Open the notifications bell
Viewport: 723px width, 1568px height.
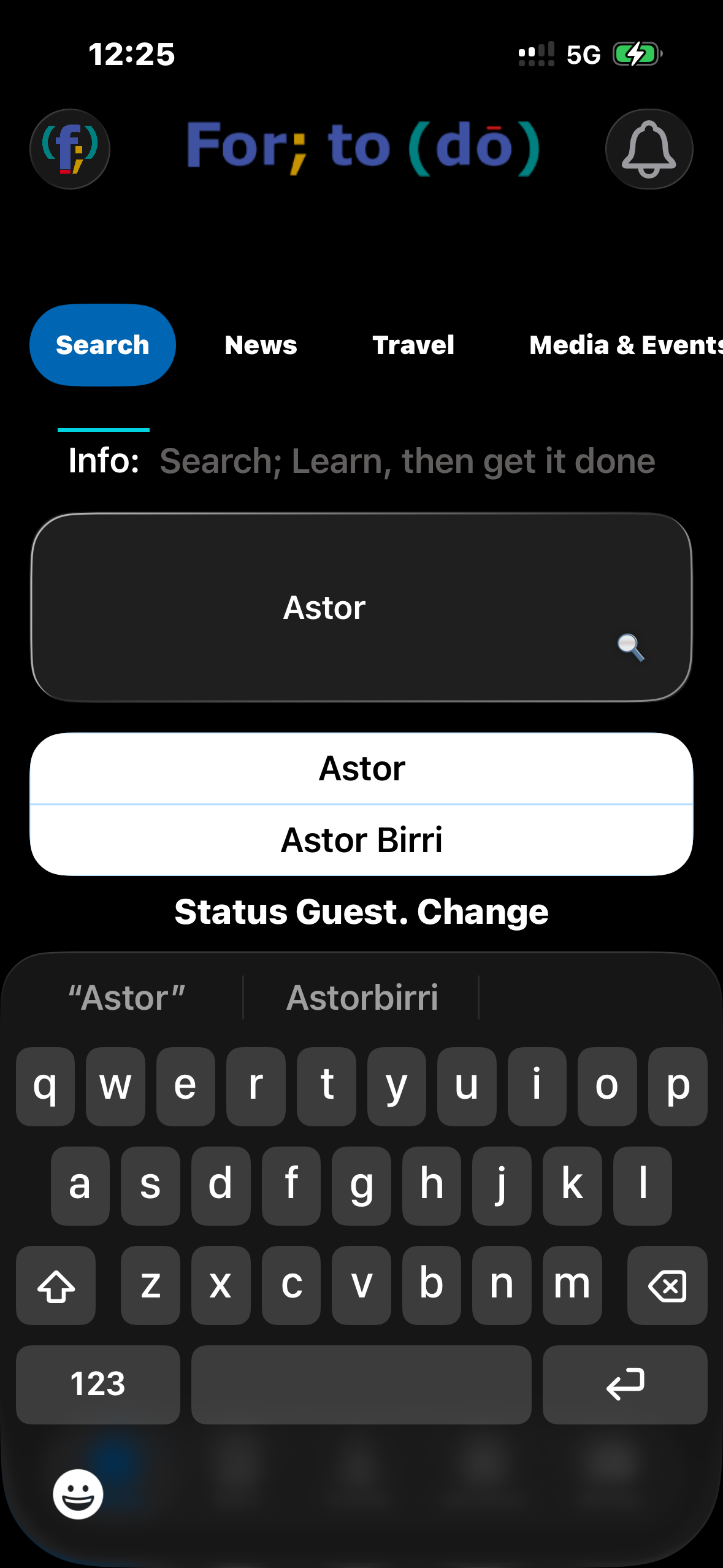(649, 149)
